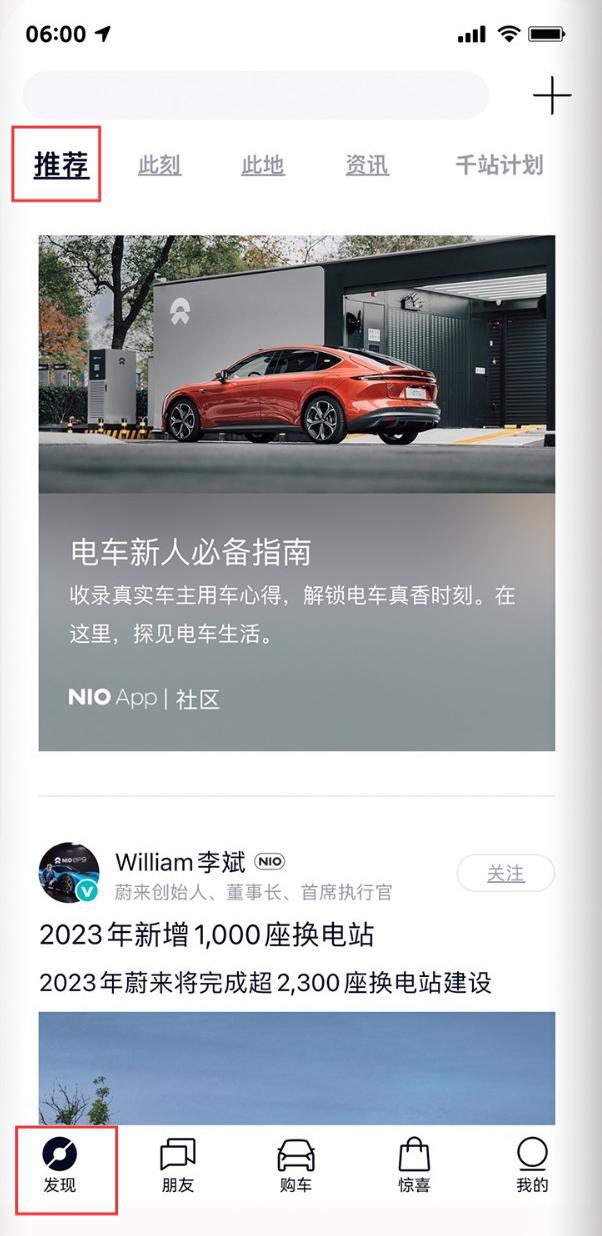Switch to the 朋友 bottom tab
Viewport: 602px width, 1236px height.
click(x=178, y=1168)
